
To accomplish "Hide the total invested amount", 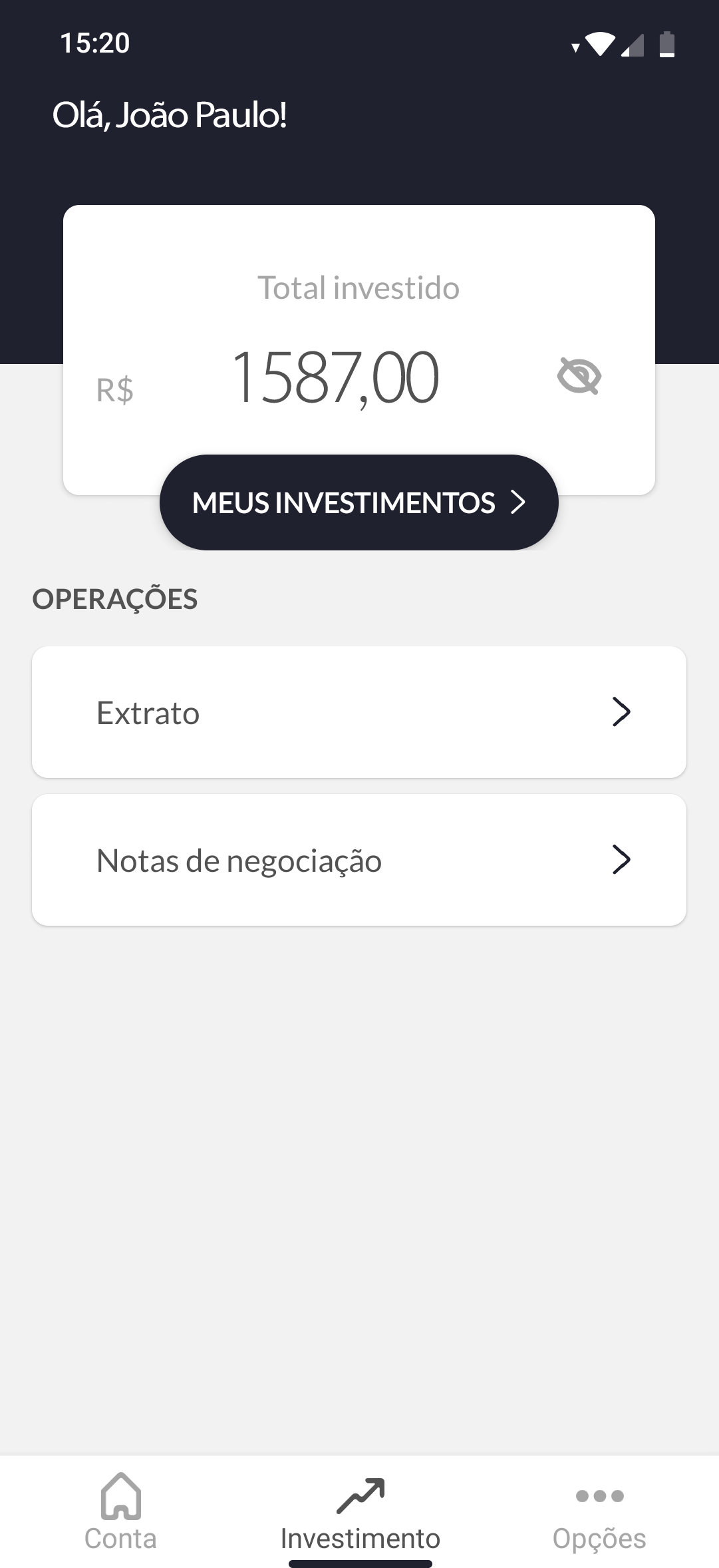I will tap(579, 376).
